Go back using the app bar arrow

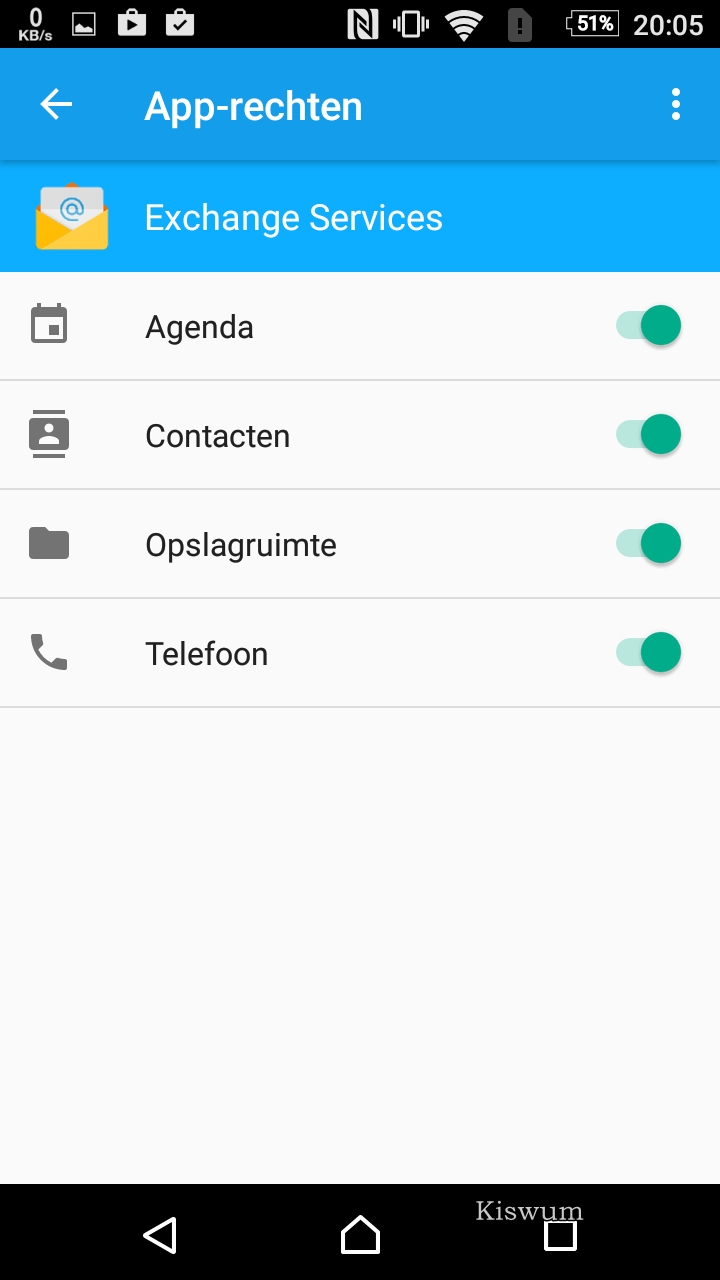56,105
